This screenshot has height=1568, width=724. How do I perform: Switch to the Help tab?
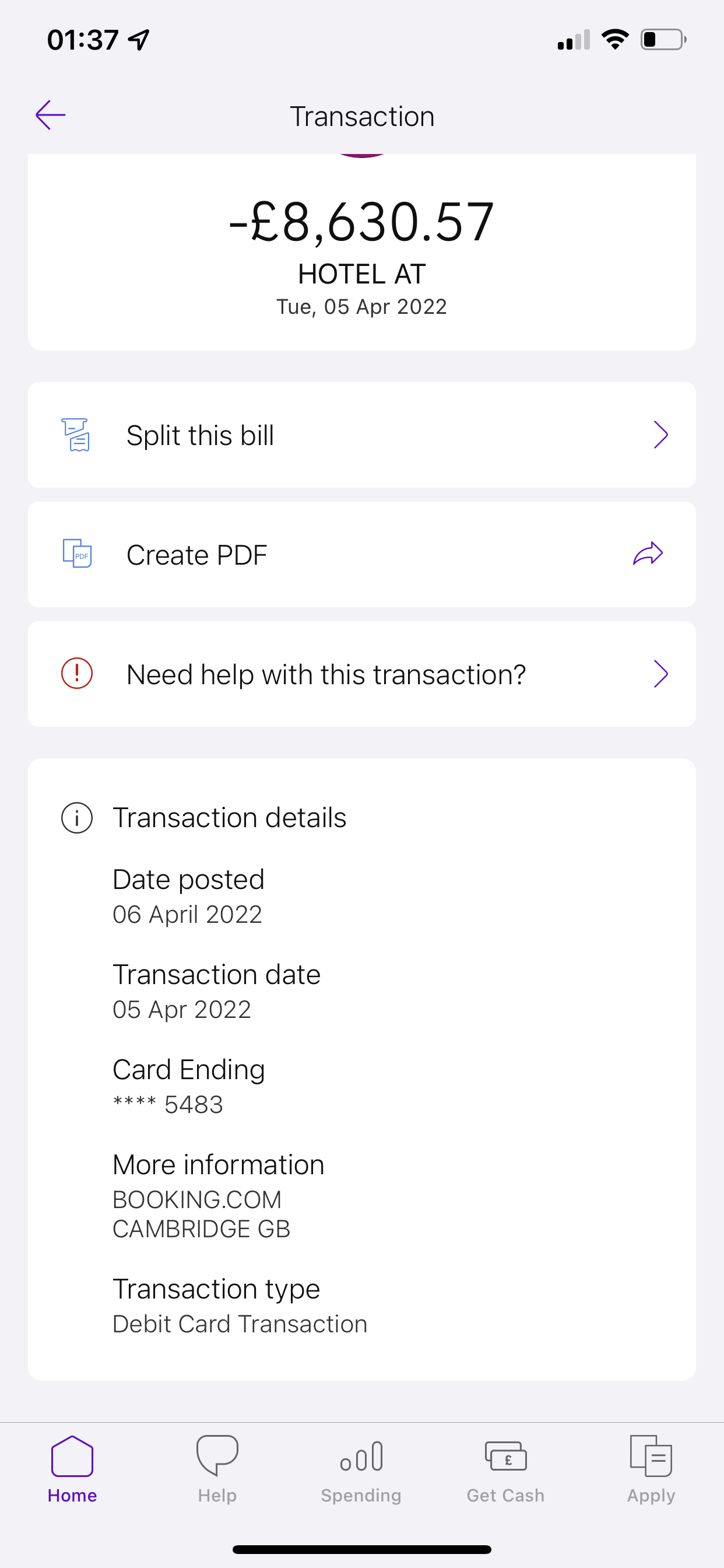point(217,1468)
